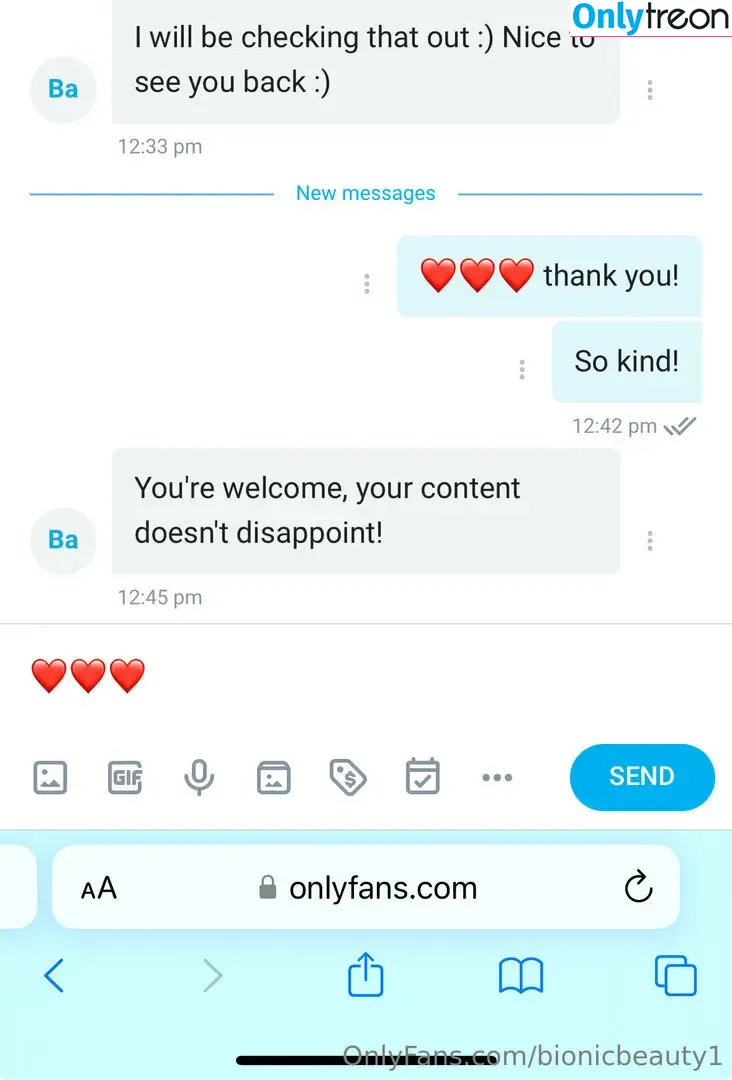The width and height of the screenshot is (732, 1080).
Task: Open the AA reader/text size menu
Action: (99, 888)
